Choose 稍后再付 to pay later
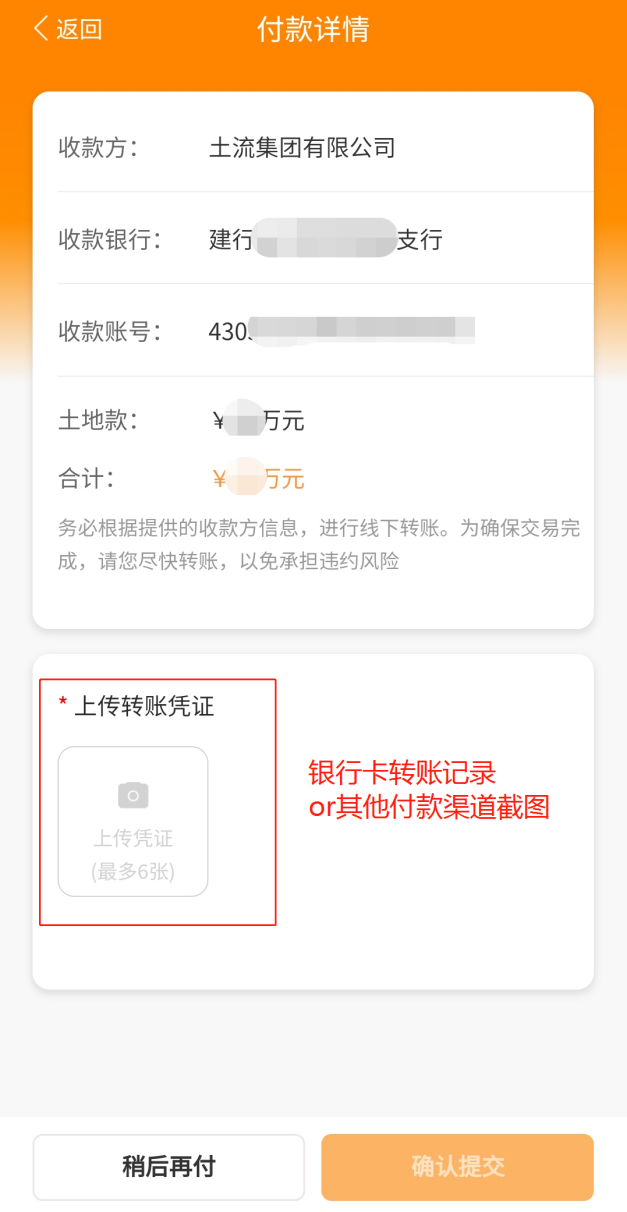Image resolution: width=627 pixels, height=1212 pixels. (168, 1167)
